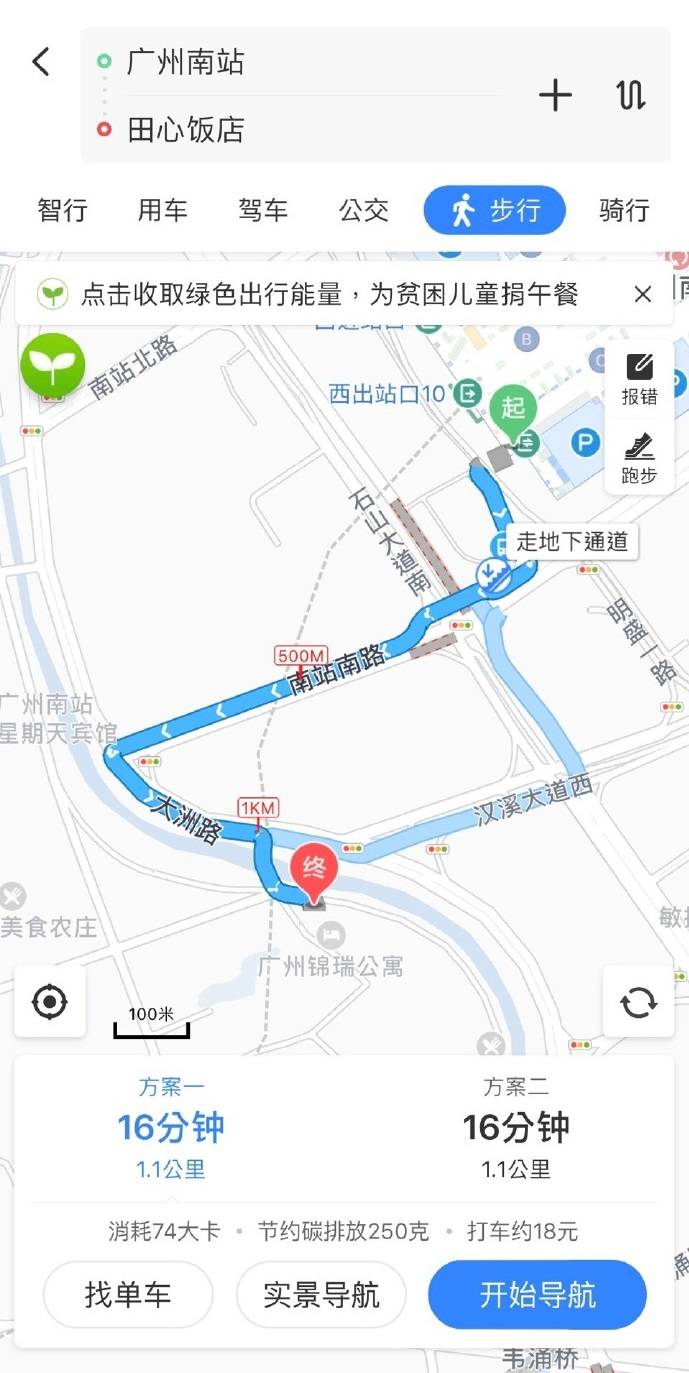Open the 跑步 running mode

click(639, 458)
